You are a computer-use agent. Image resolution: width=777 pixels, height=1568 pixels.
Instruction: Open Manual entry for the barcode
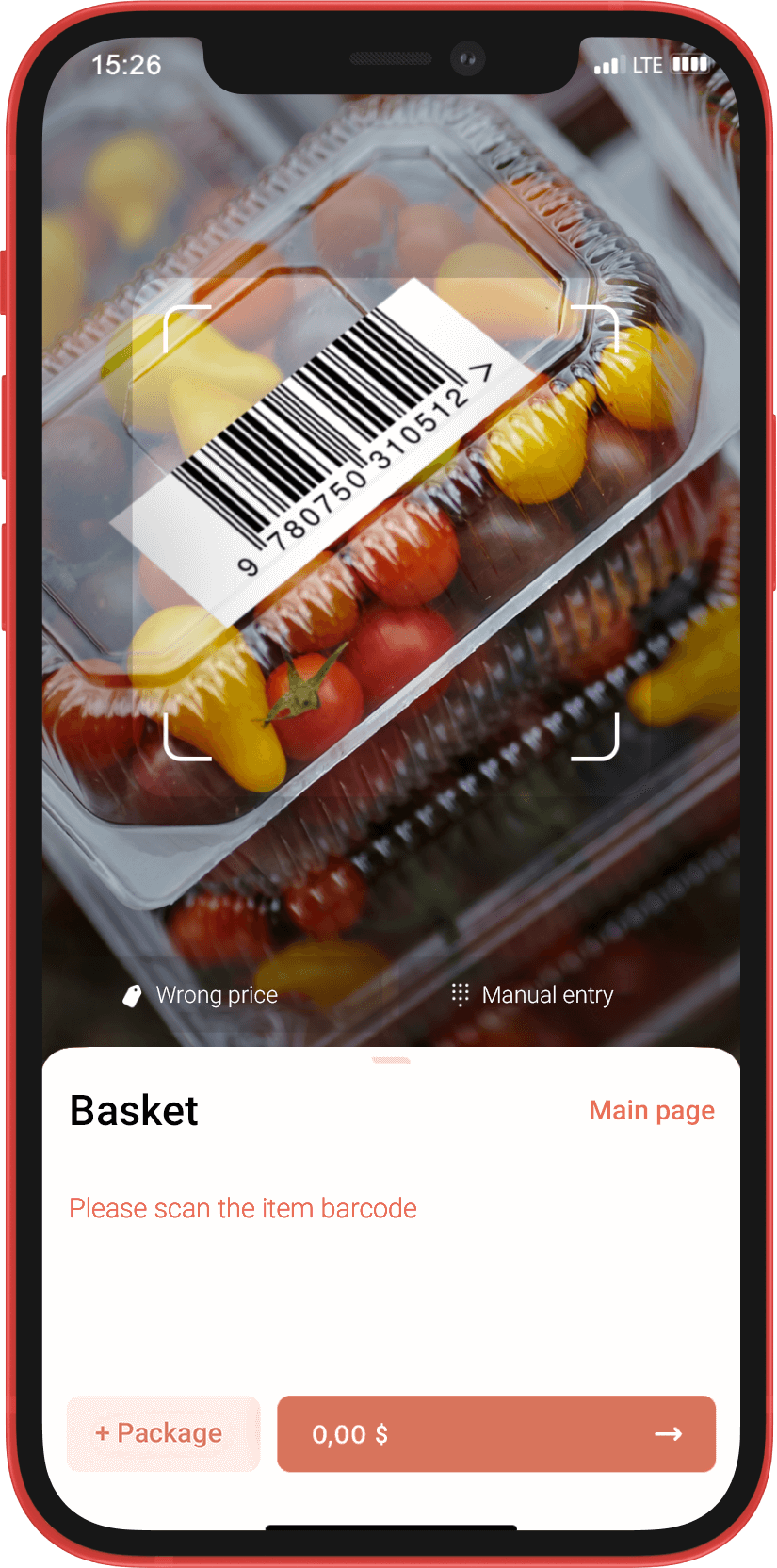tap(533, 995)
